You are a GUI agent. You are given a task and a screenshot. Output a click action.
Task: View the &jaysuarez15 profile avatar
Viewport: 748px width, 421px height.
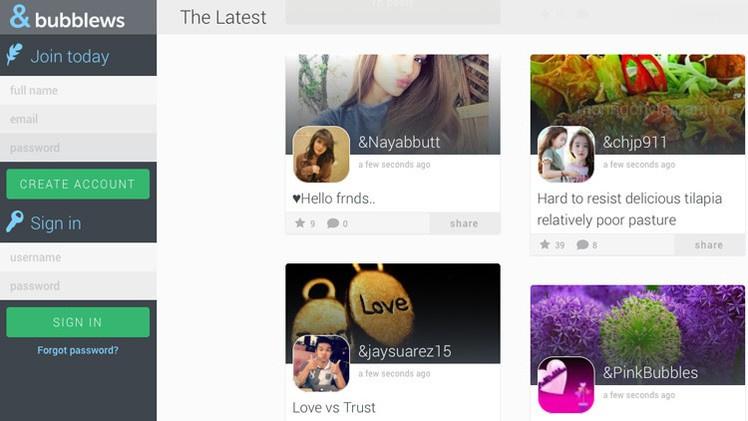[321, 362]
